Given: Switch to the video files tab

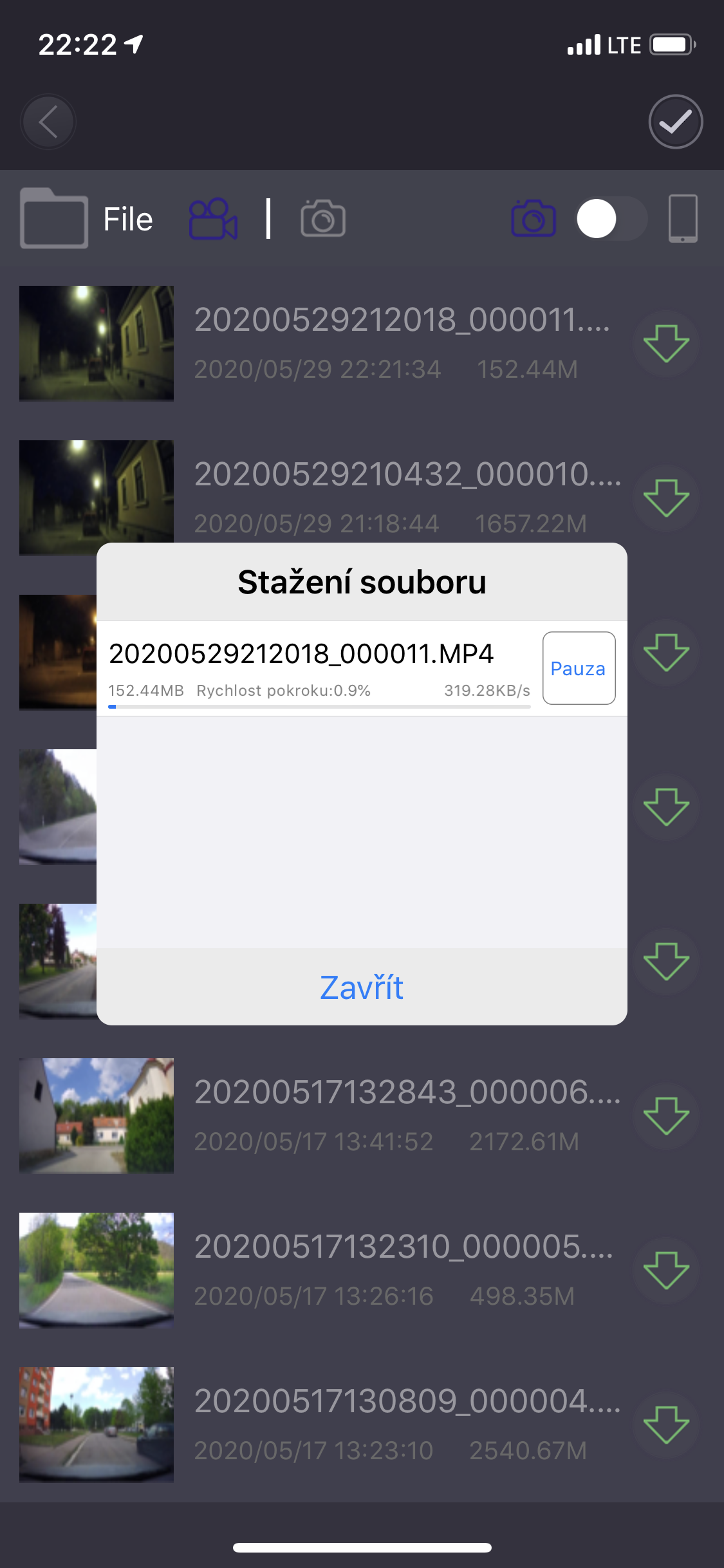Looking at the screenshot, I should [x=213, y=219].
